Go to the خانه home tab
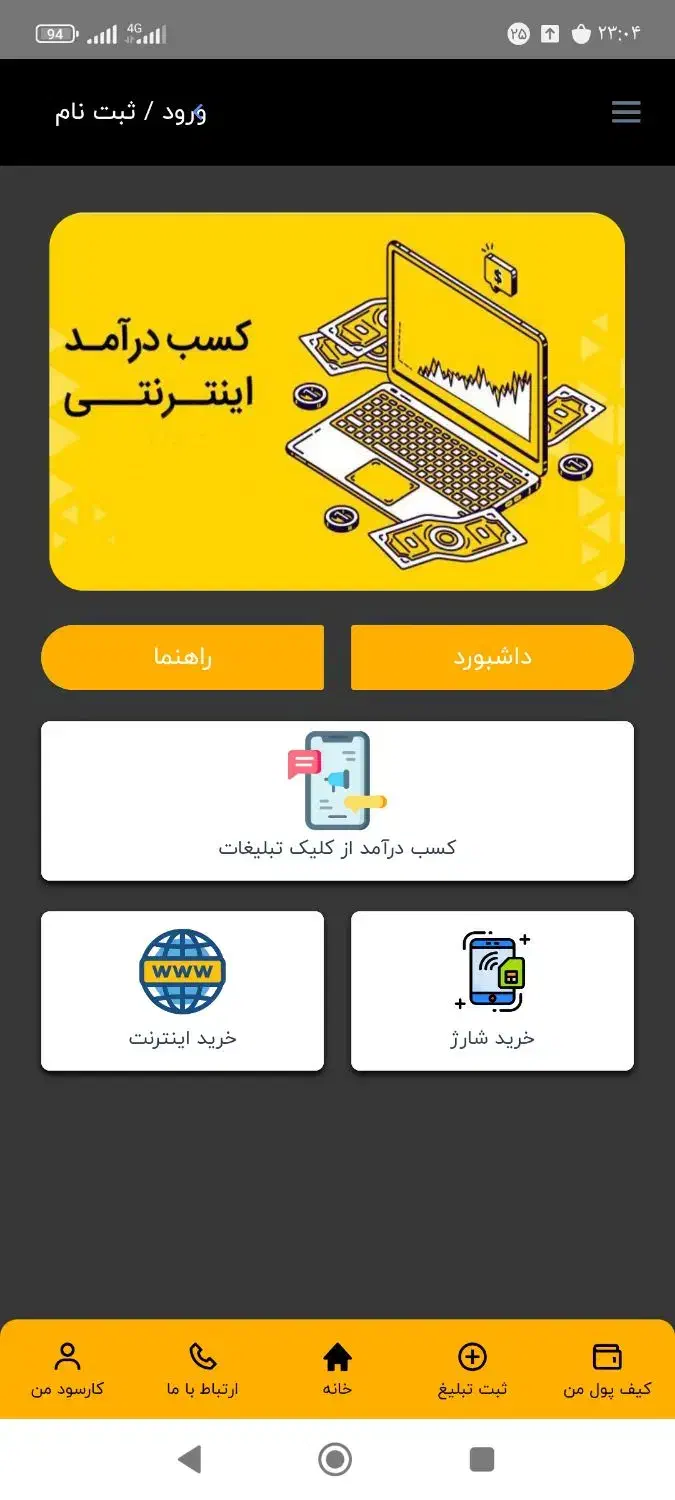The height and width of the screenshot is (1500, 675). click(x=337, y=1370)
